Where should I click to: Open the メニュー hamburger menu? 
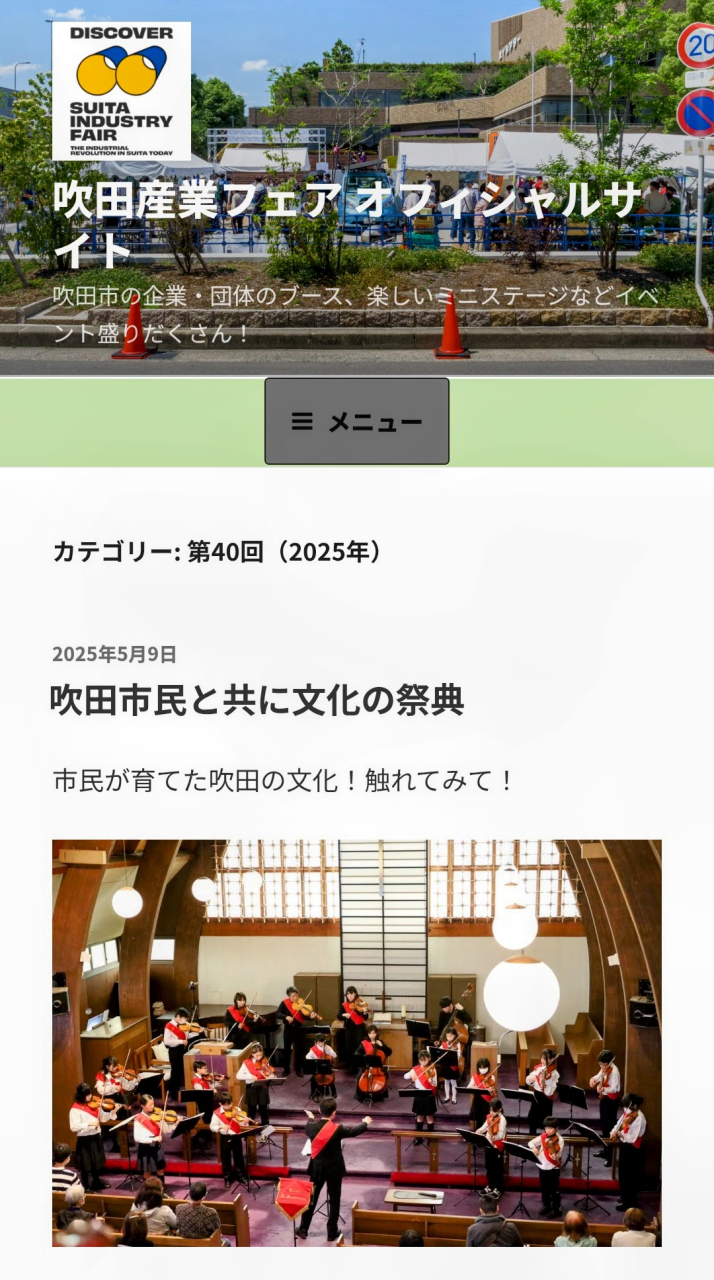click(357, 421)
